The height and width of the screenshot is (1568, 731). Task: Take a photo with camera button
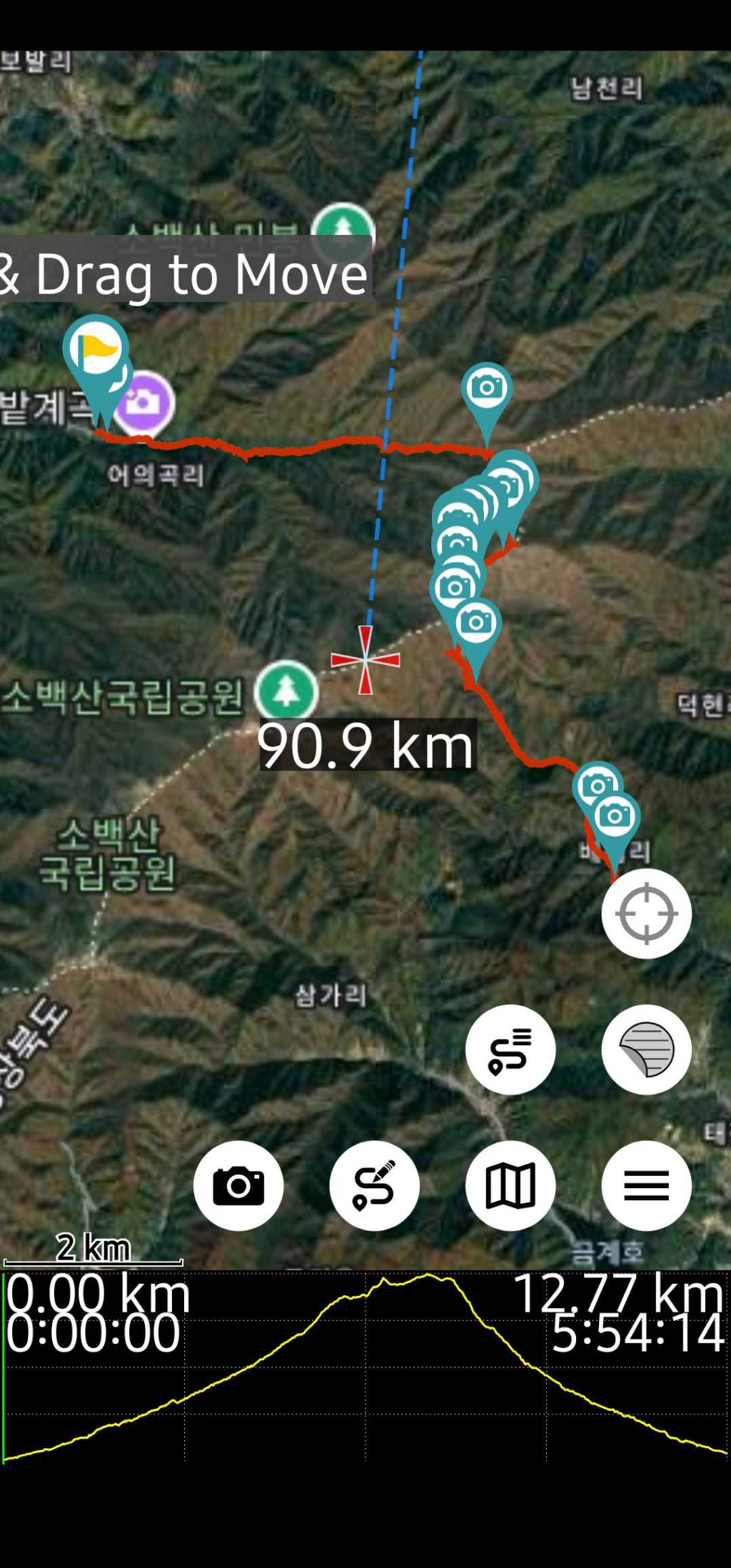point(238,1185)
